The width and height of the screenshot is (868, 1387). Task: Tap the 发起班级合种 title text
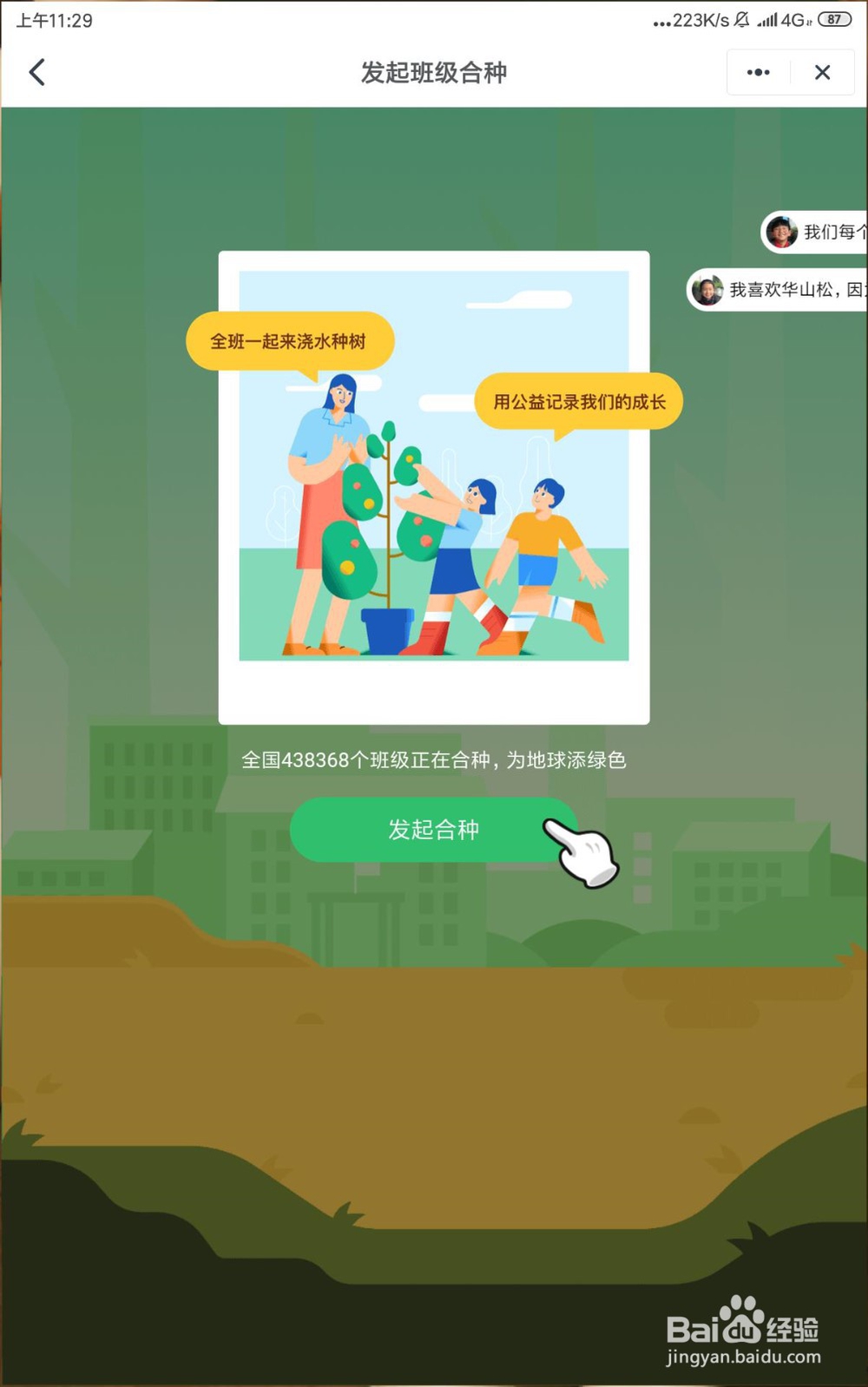click(x=432, y=74)
